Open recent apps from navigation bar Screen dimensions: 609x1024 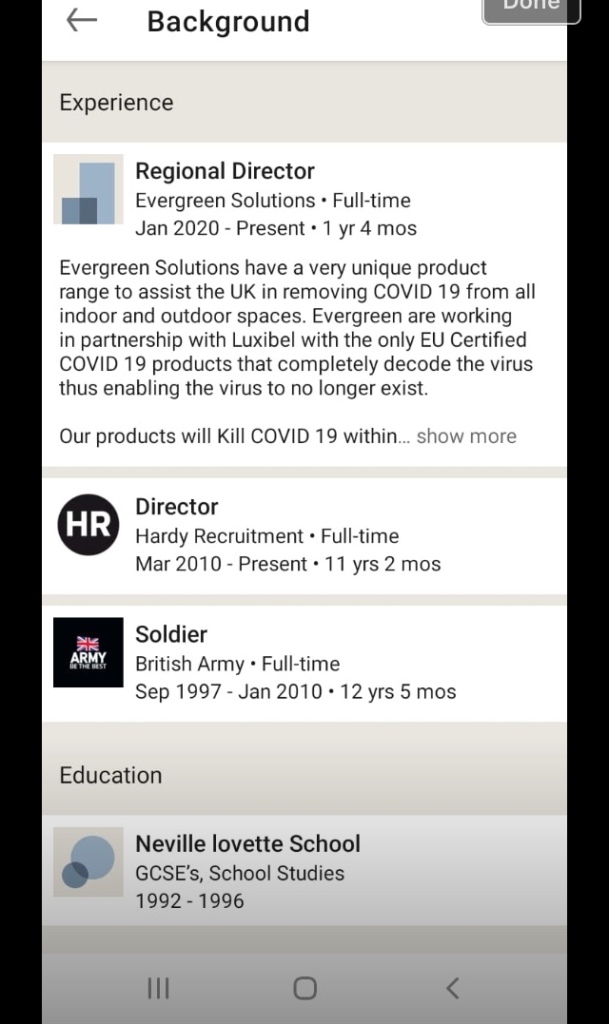158,988
